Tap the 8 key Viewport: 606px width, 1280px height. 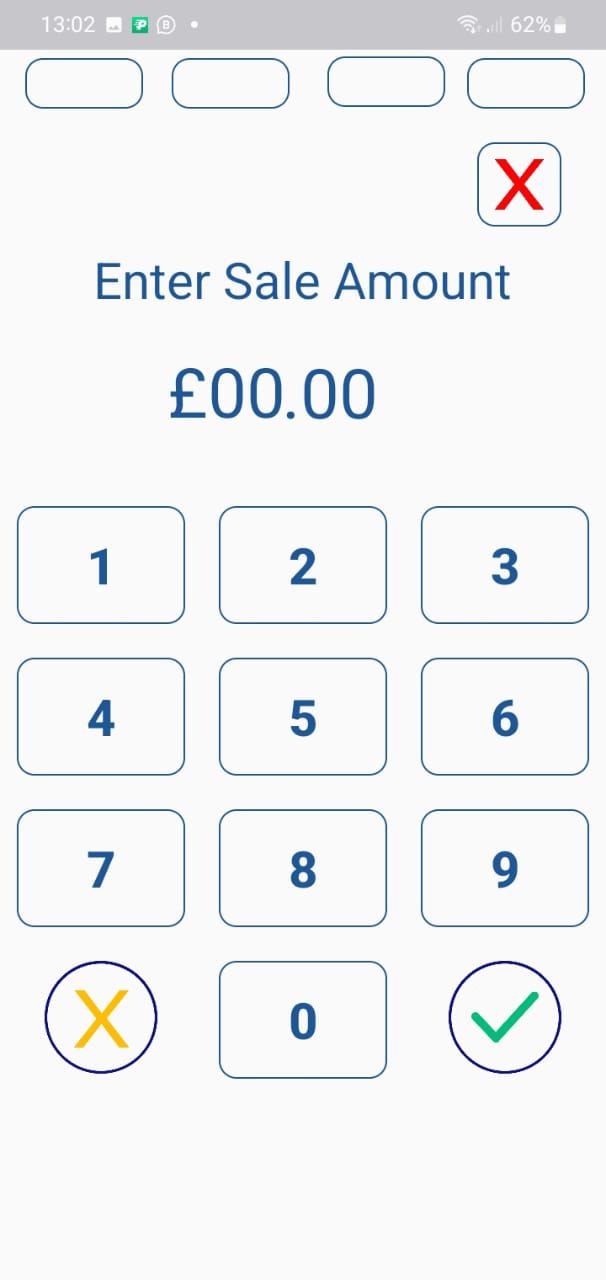303,868
